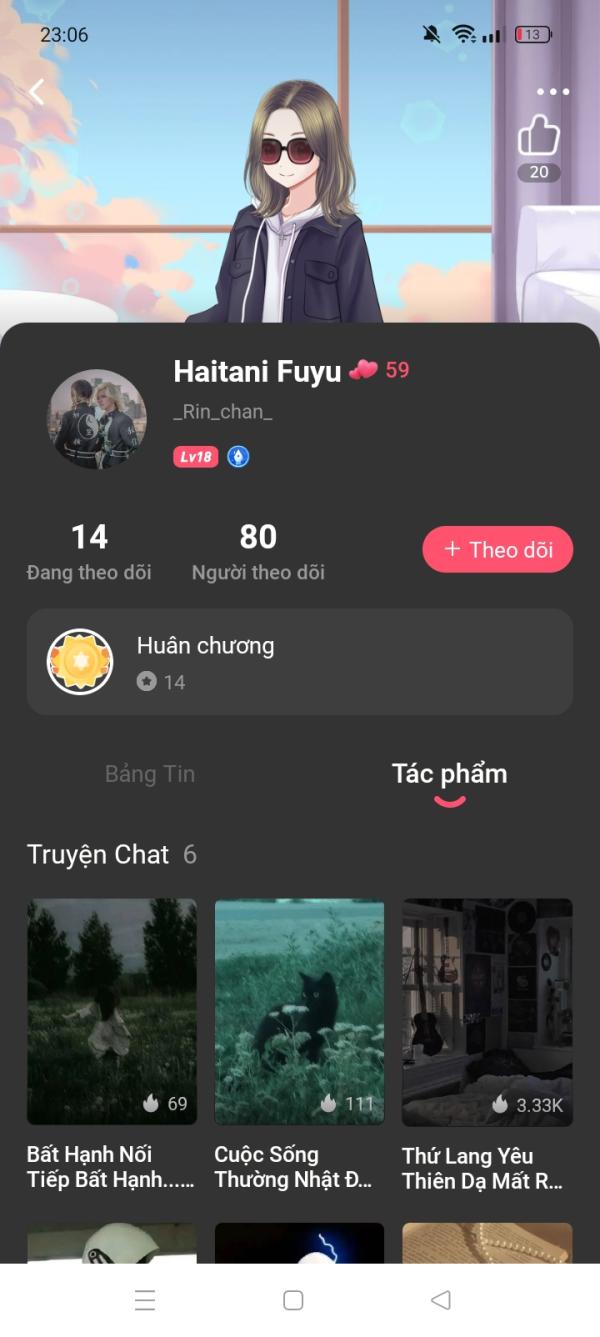Open story Thứ Lang Yêu Thiên Dạ
Image resolution: width=600 pixels, height=1337 pixels.
coord(487,1011)
